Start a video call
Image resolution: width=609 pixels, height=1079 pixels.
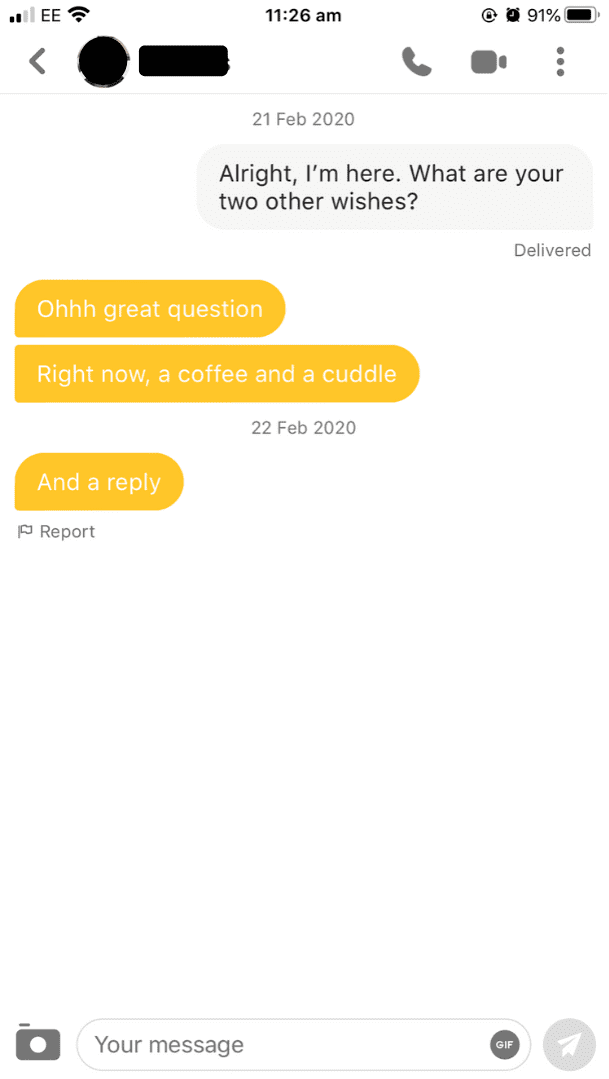click(488, 62)
